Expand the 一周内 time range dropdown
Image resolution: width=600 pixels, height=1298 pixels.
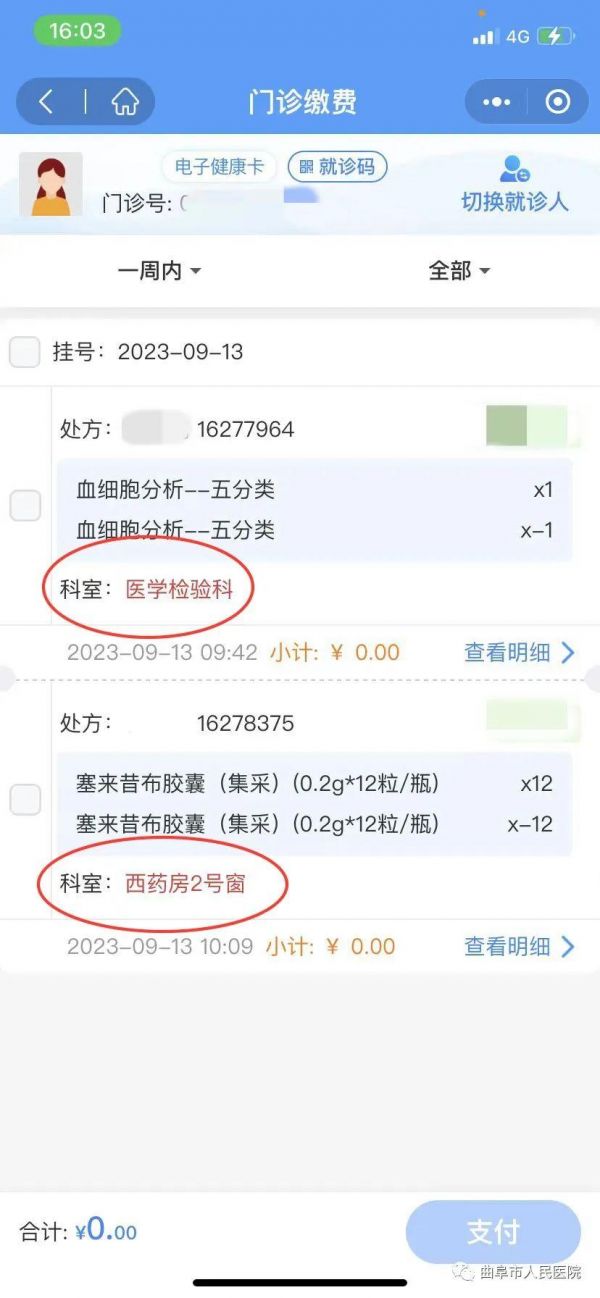(x=159, y=271)
